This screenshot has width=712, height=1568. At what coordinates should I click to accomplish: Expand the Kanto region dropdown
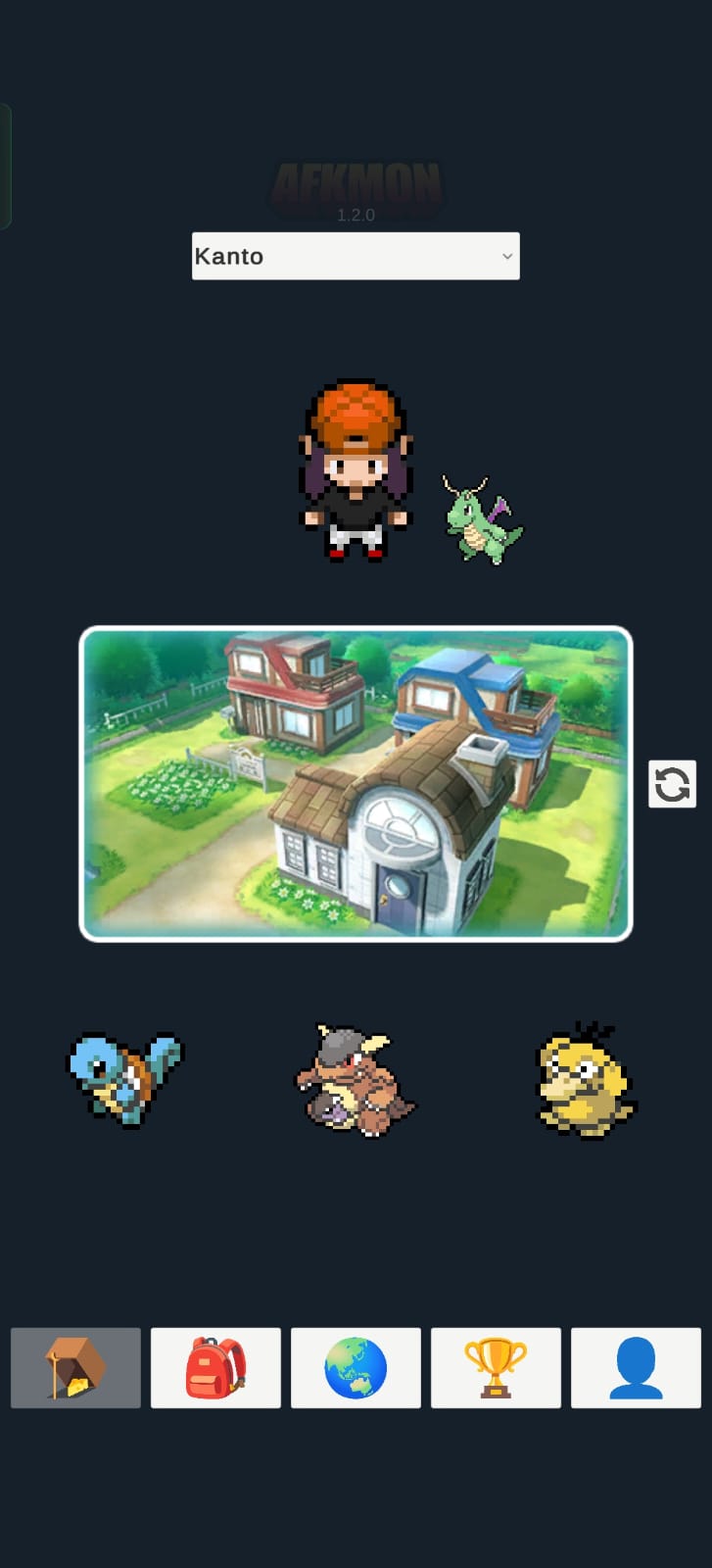pos(356,256)
